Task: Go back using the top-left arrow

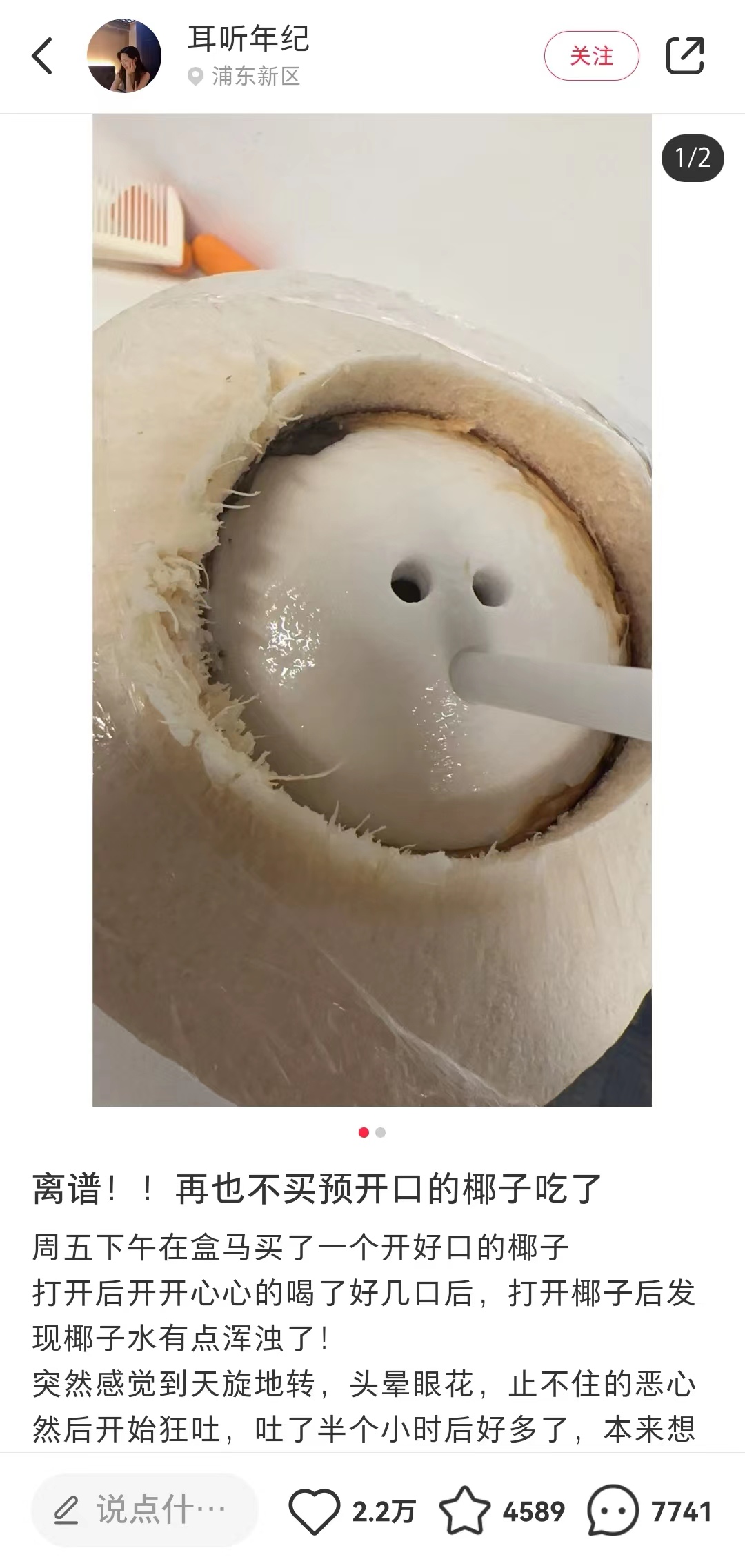Action: point(43,56)
